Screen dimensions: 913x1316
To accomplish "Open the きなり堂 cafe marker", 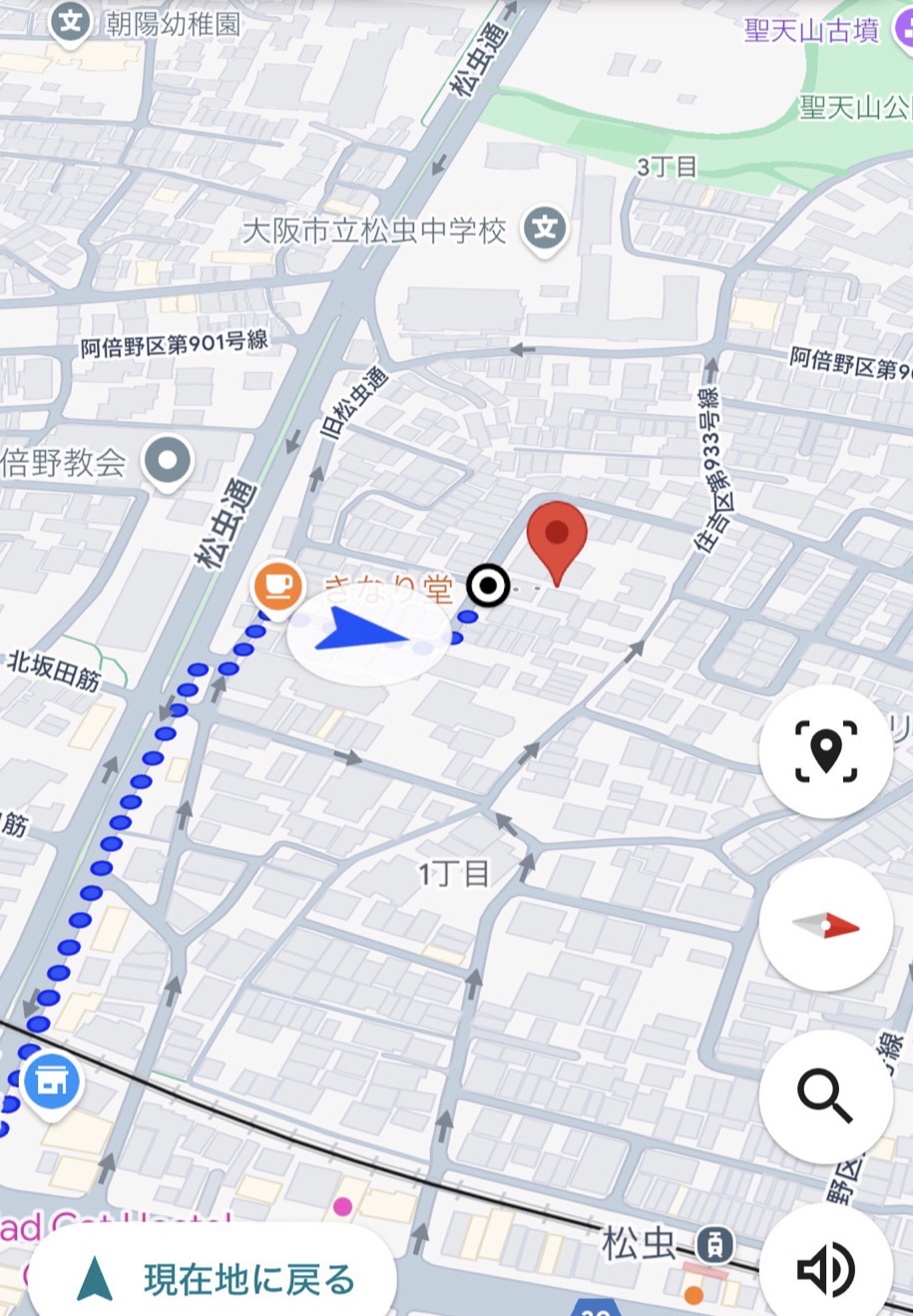I will point(278,584).
